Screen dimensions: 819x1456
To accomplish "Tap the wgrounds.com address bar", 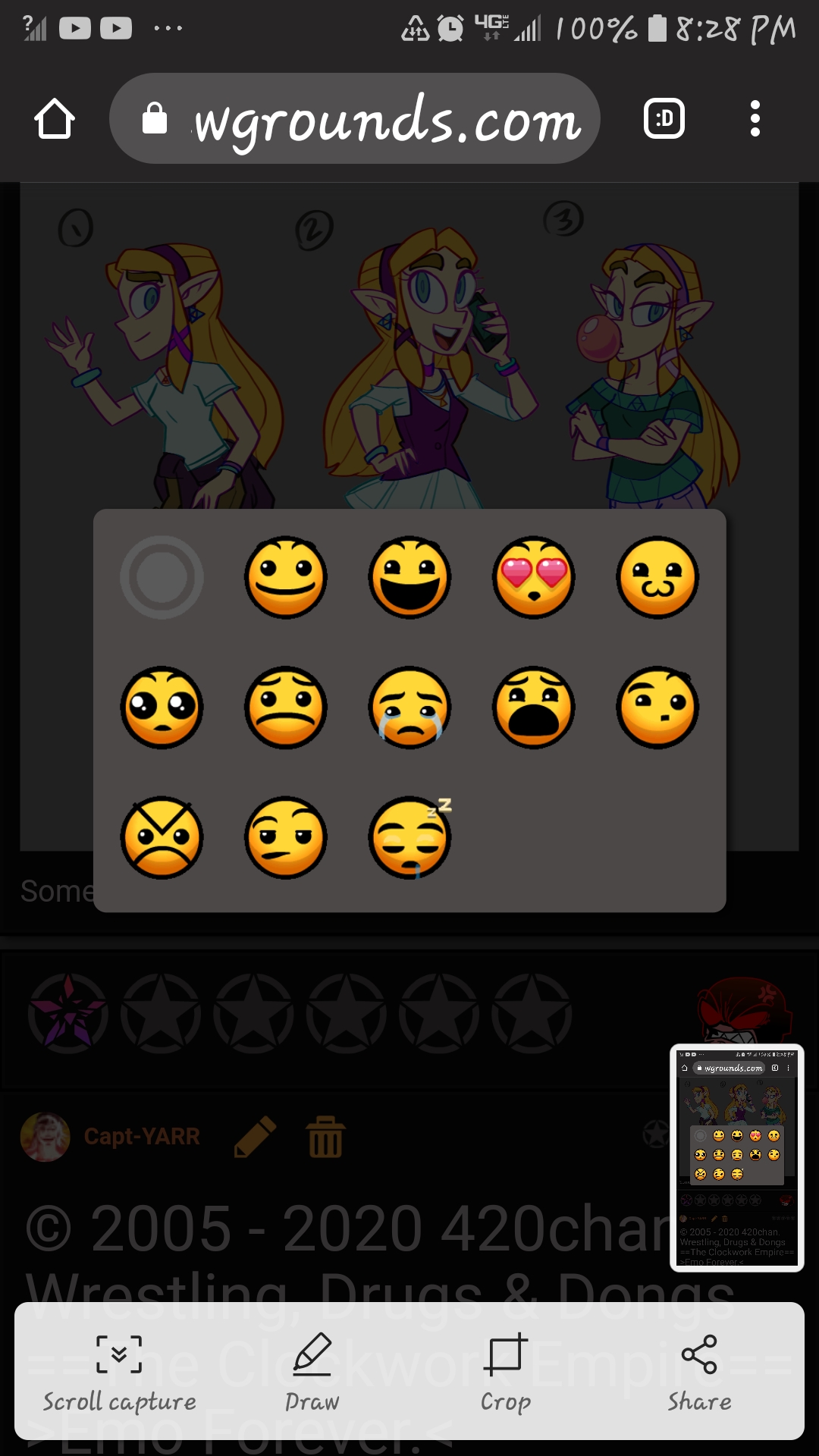I will point(355,118).
